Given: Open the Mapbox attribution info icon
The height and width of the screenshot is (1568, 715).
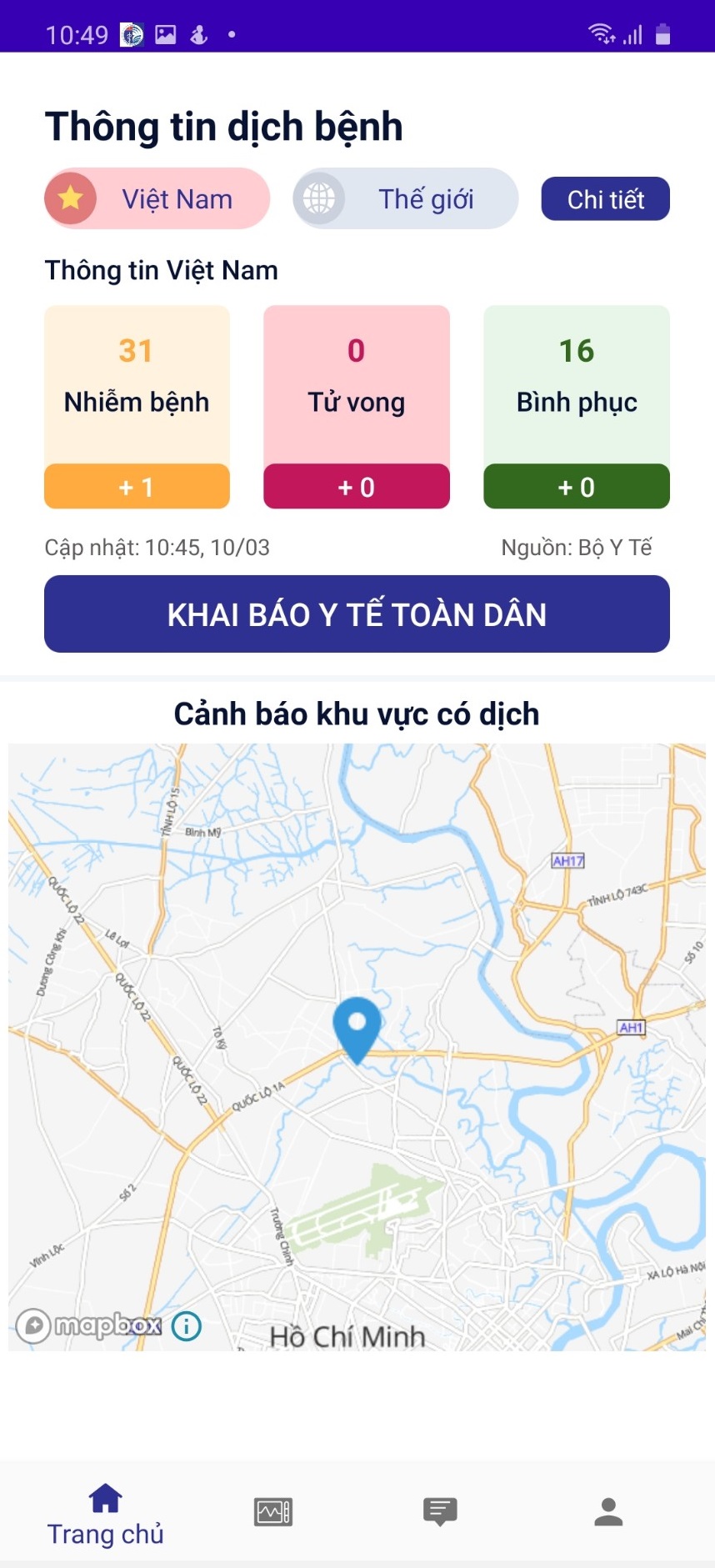Looking at the screenshot, I should [187, 1325].
